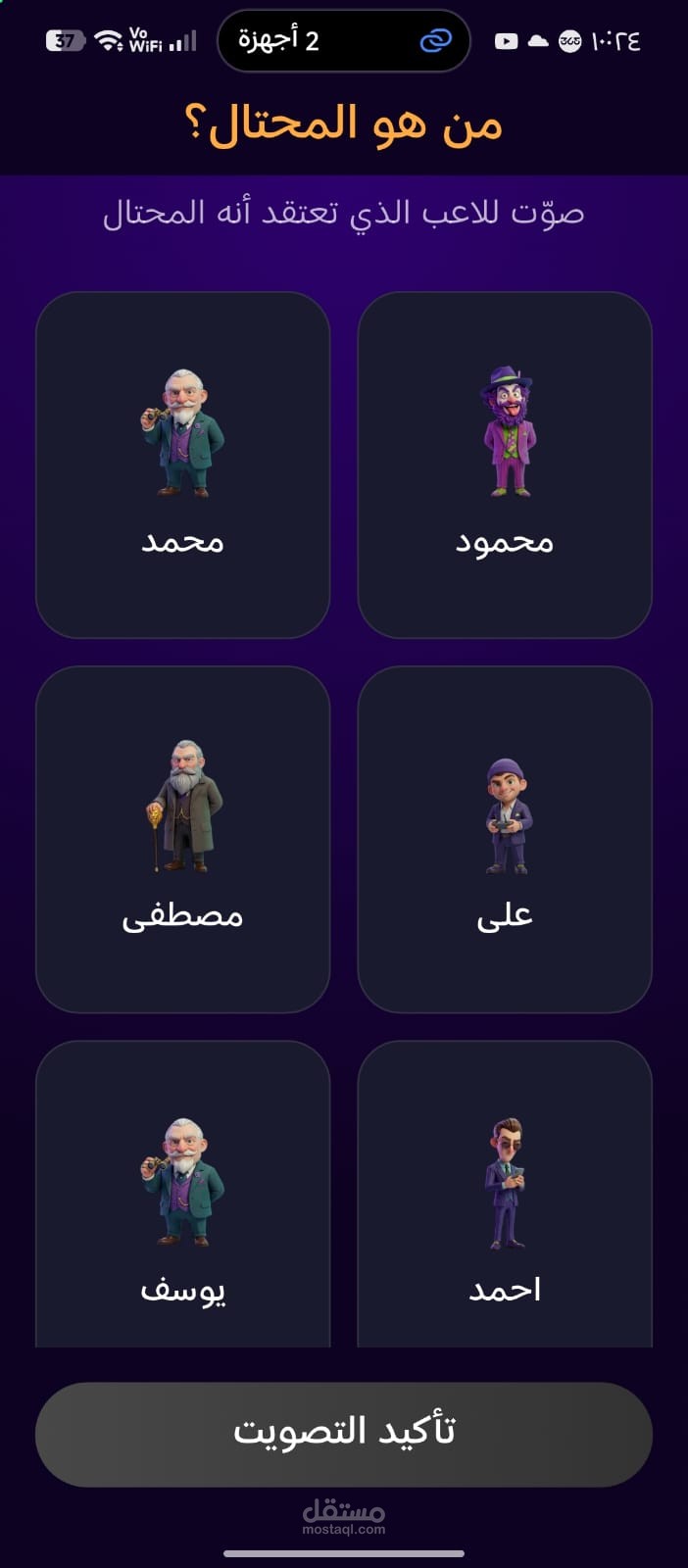Open the 2 أجهزة connected devices pill
Viewport: 688px width, 1568px height.
point(344,40)
